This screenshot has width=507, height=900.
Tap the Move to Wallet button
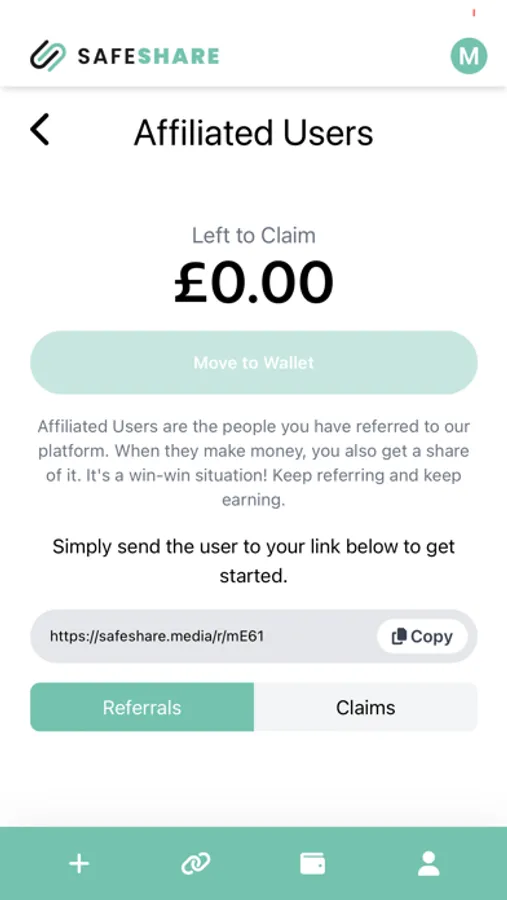[254, 362]
